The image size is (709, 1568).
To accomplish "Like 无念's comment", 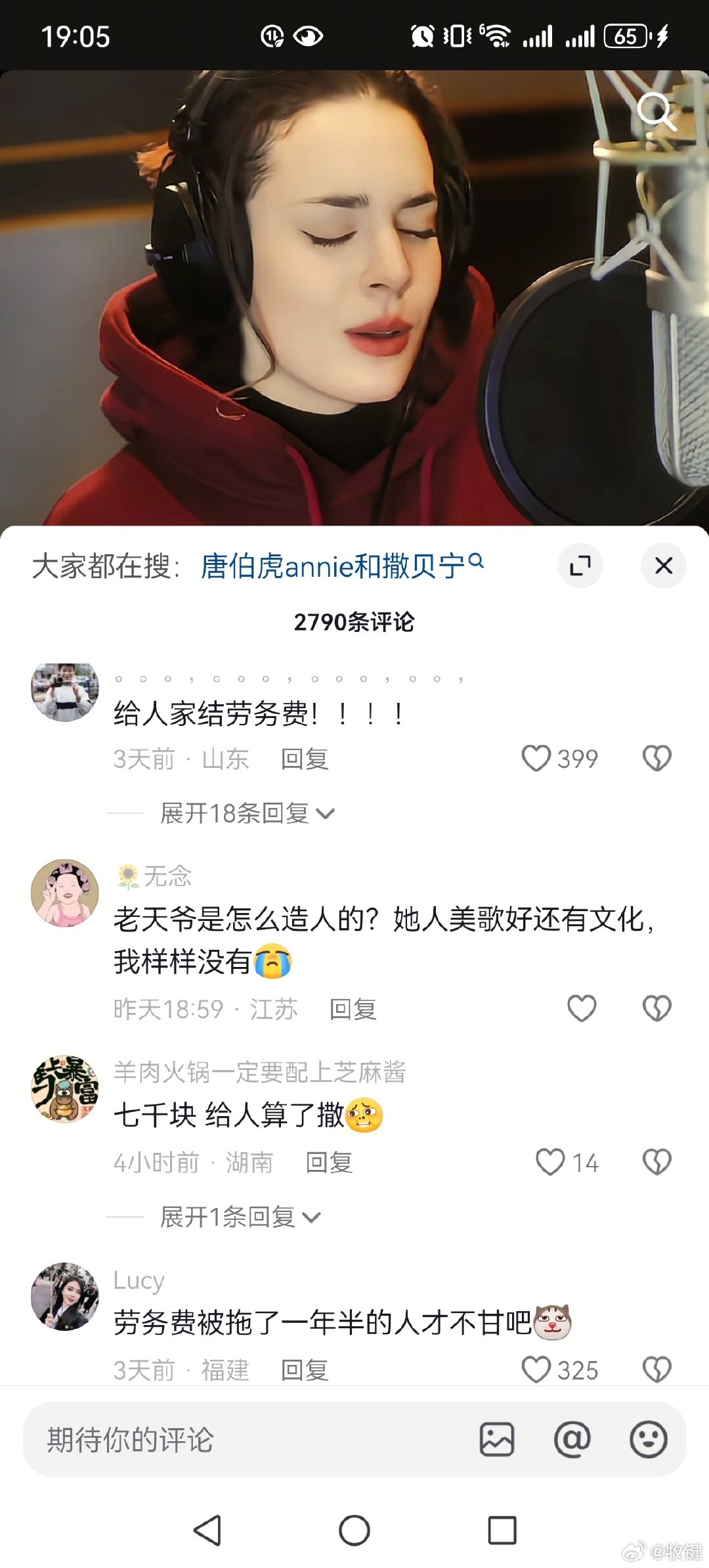I will (582, 1009).
